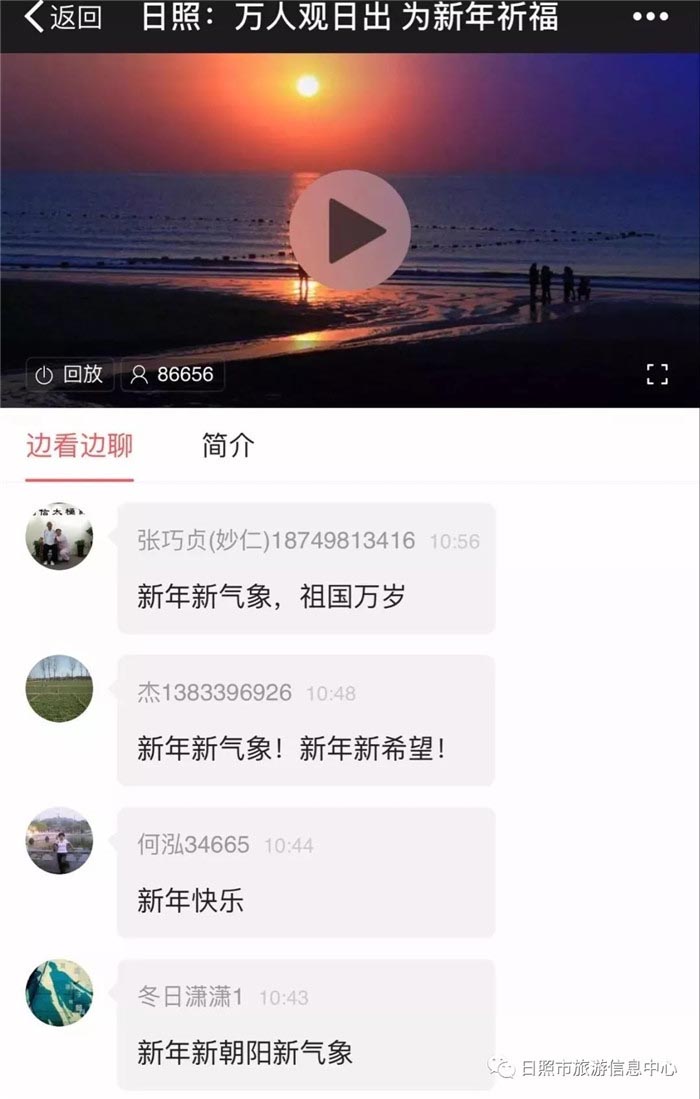The width and height of the screenshot is (700, 1099).
Task: Tap 冬日潇潇1's avatar
Action: click(59, 993)
